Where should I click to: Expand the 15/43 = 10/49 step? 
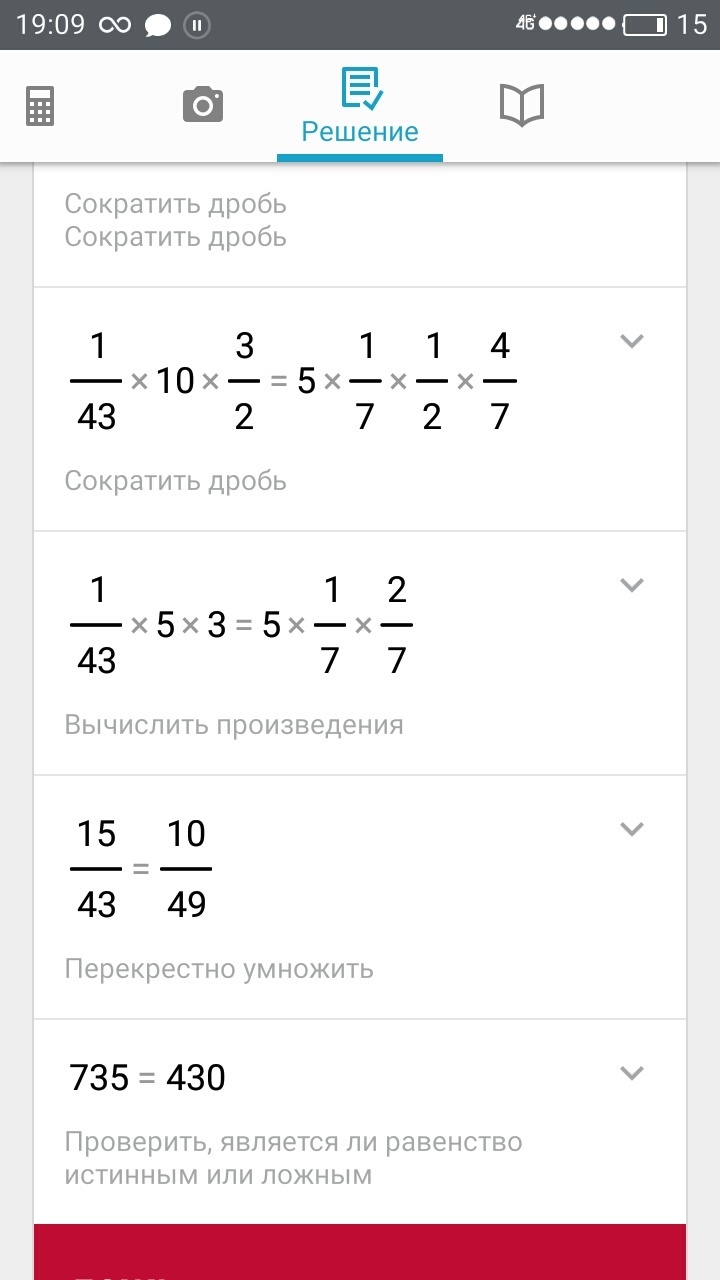pyautogui.click(x=631, y=829)
